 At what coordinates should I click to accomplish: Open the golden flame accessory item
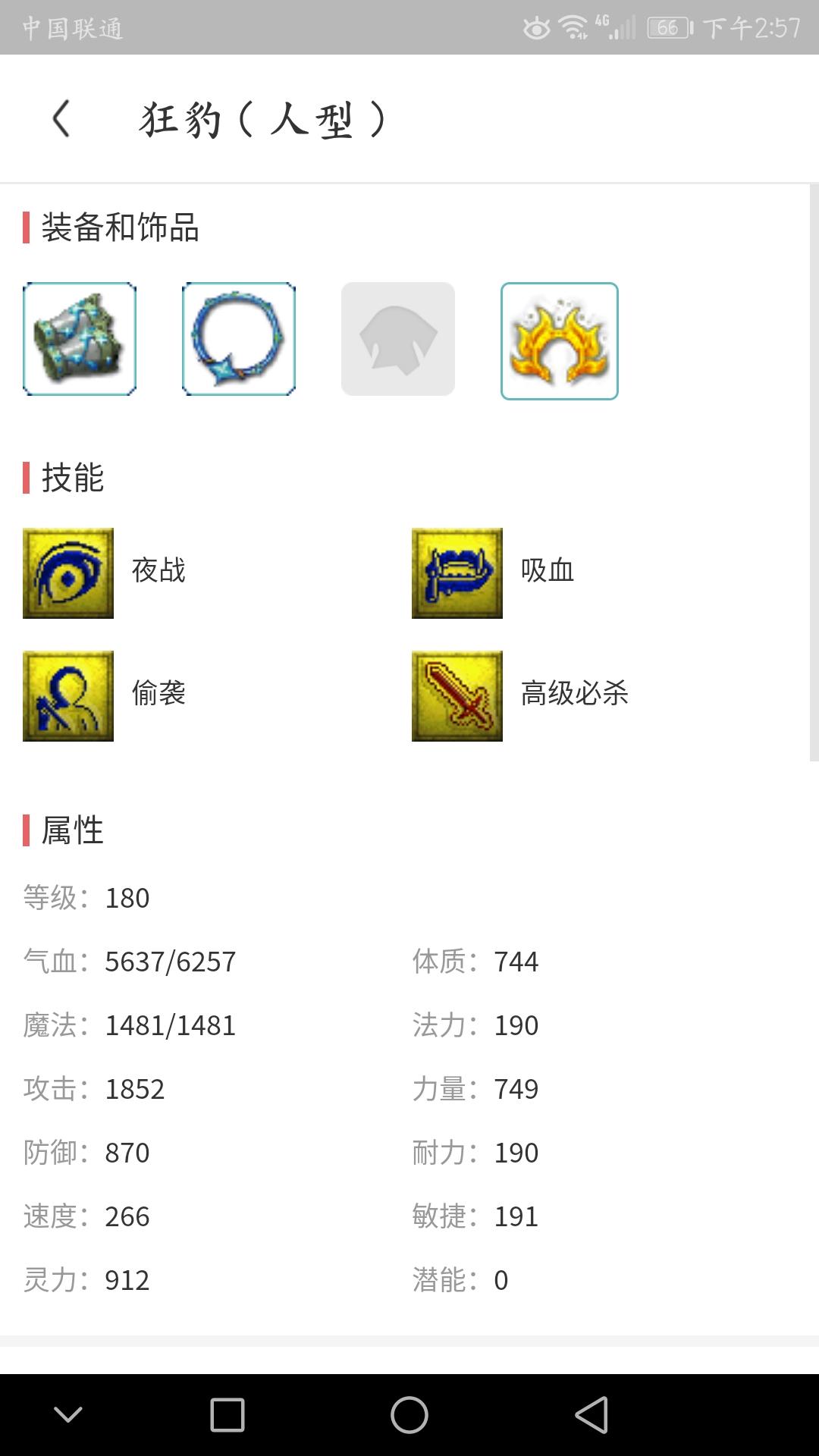[x=560, y=340]
